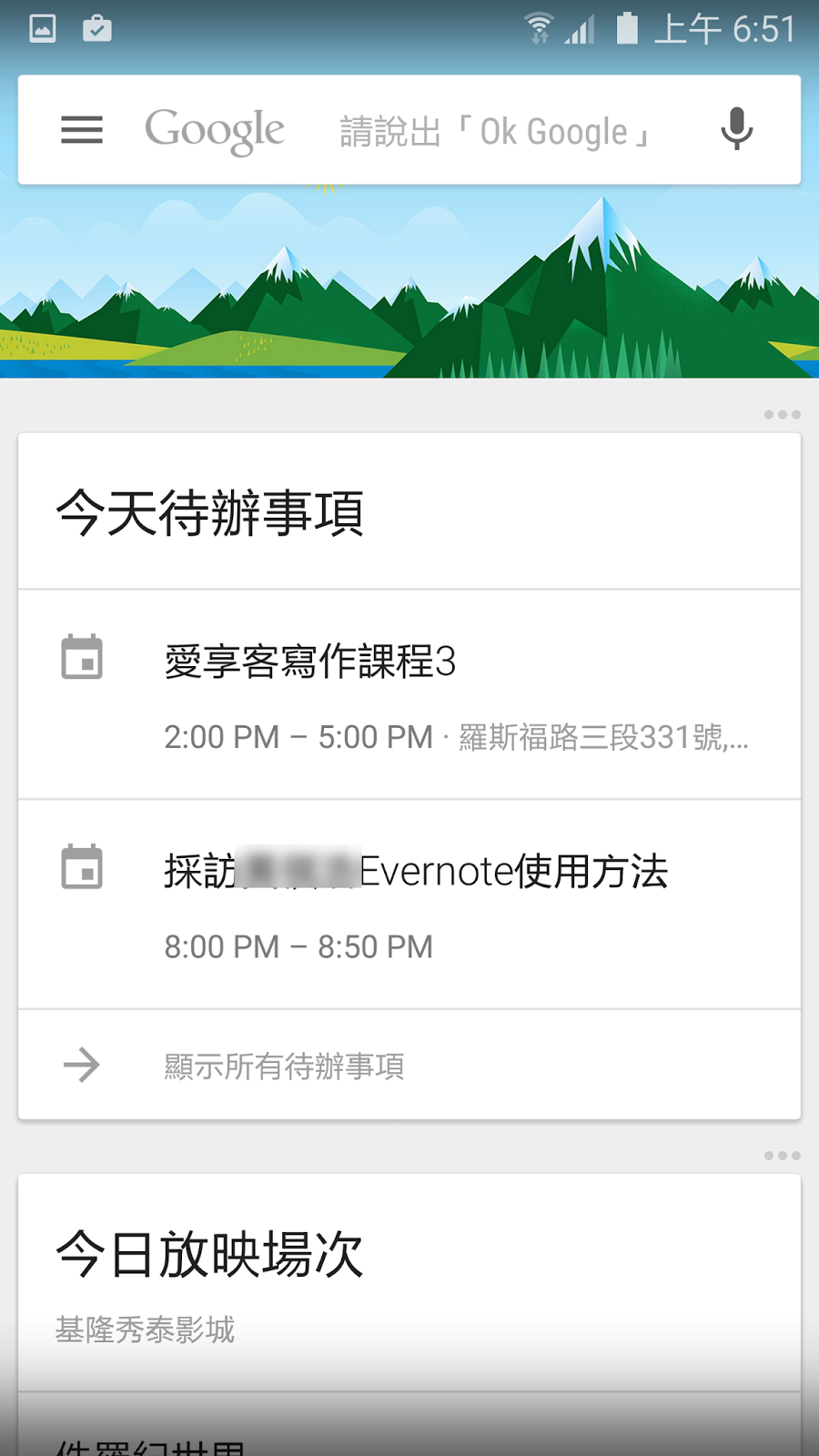Open overflow dots above 今日放映場次 card

pyautogui.click(x=782, y=1156)
